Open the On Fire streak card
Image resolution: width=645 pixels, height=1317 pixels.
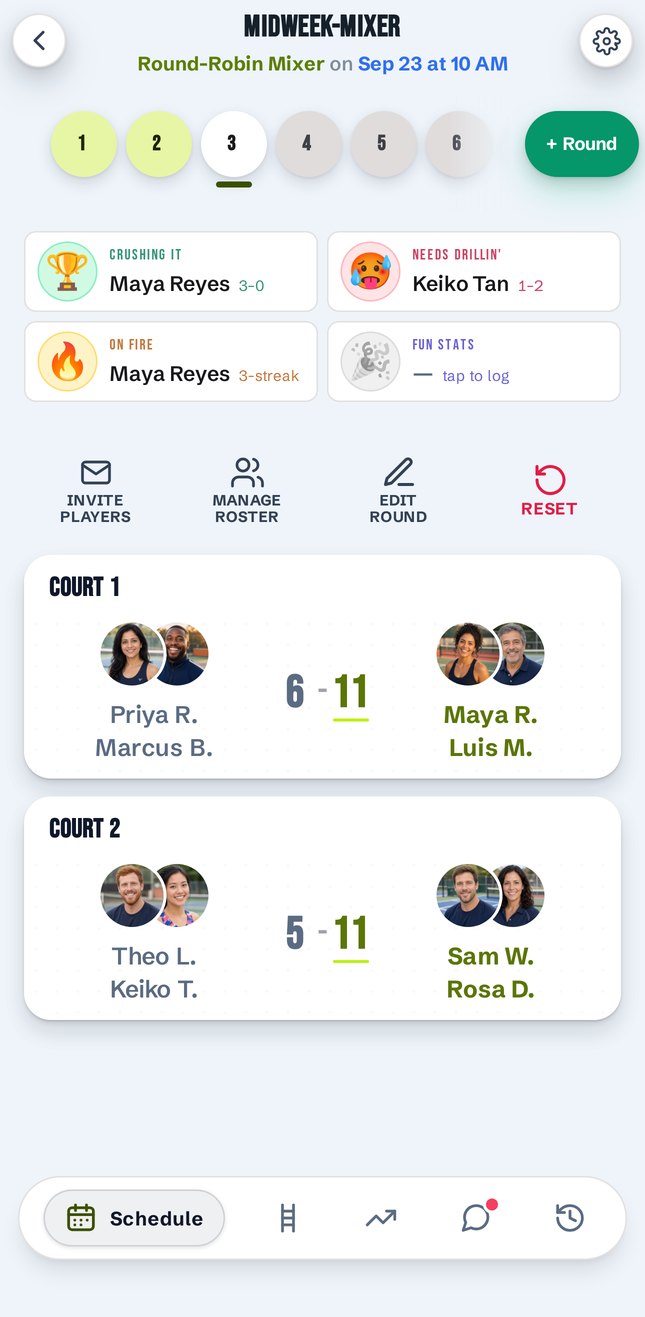tap(171, 362)
